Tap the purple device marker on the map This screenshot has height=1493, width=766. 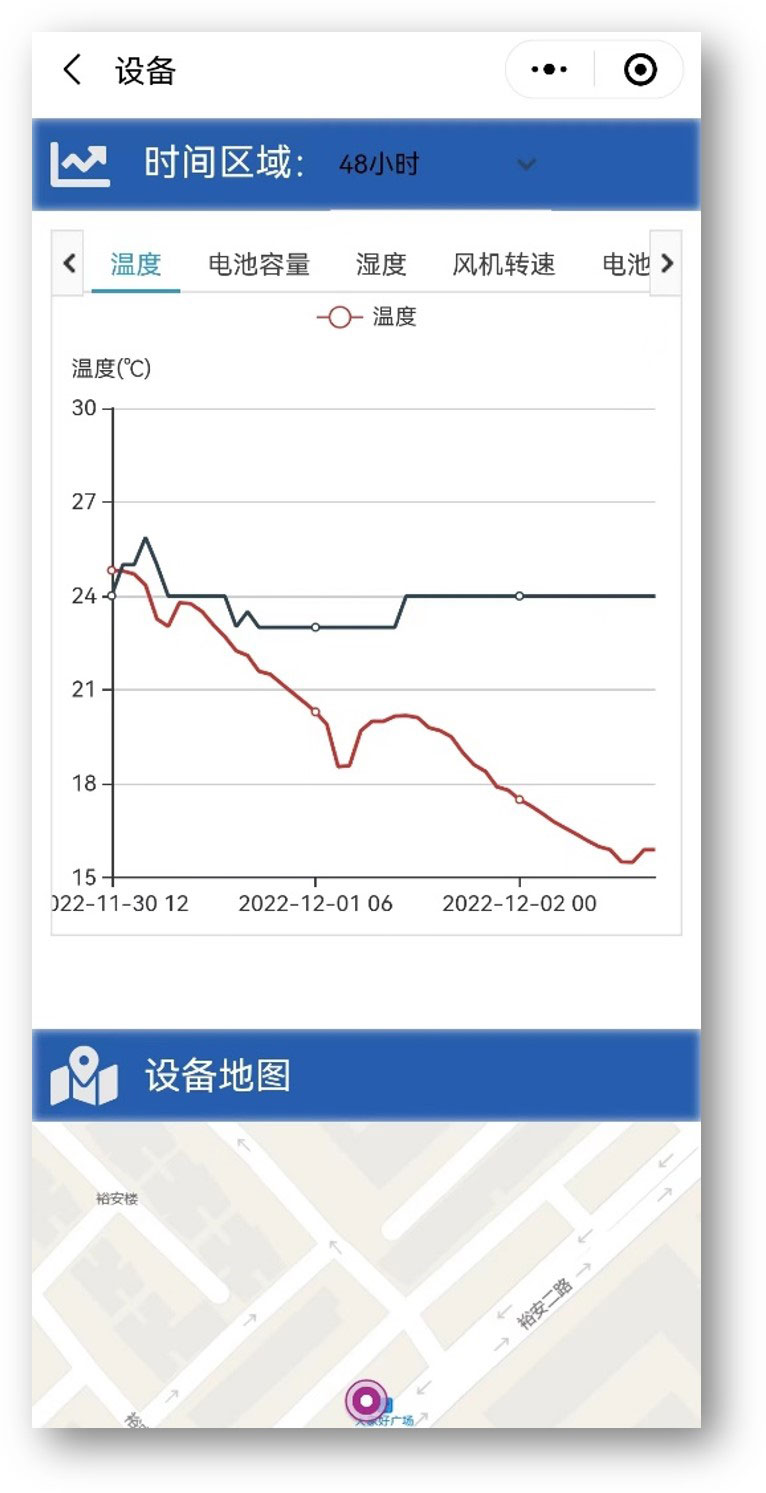[x=366, y=1400]
